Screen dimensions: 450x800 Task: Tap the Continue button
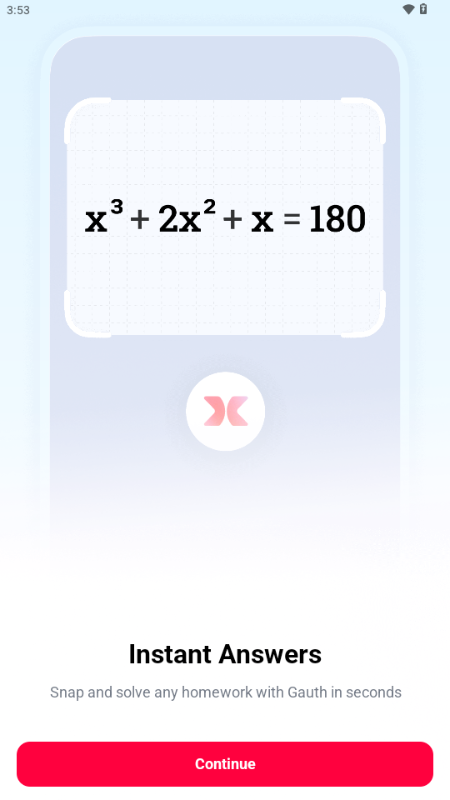coord(225,764)
